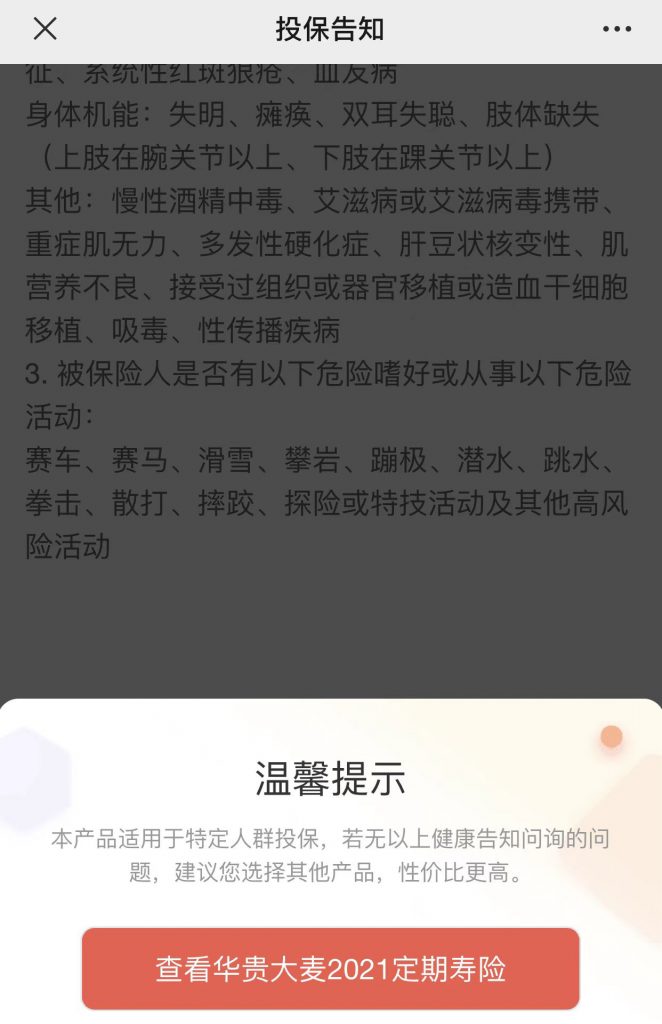Close the 投保告知 page
Screen dimensions: 662x1024
(45, 29)
